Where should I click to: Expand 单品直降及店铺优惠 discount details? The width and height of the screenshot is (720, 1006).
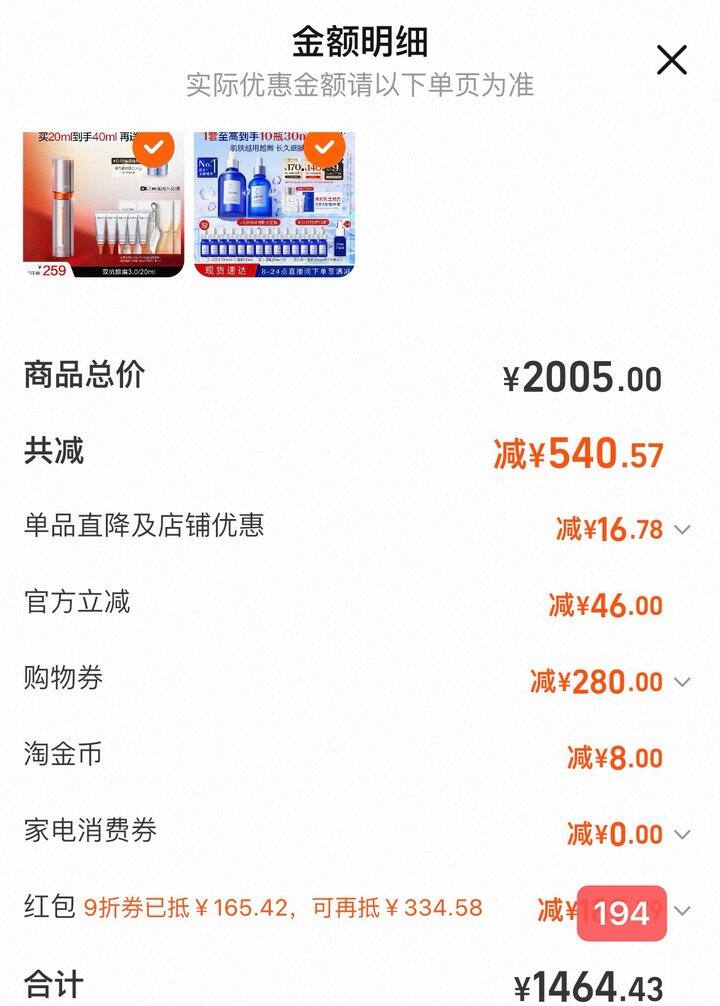click(682, 530)
